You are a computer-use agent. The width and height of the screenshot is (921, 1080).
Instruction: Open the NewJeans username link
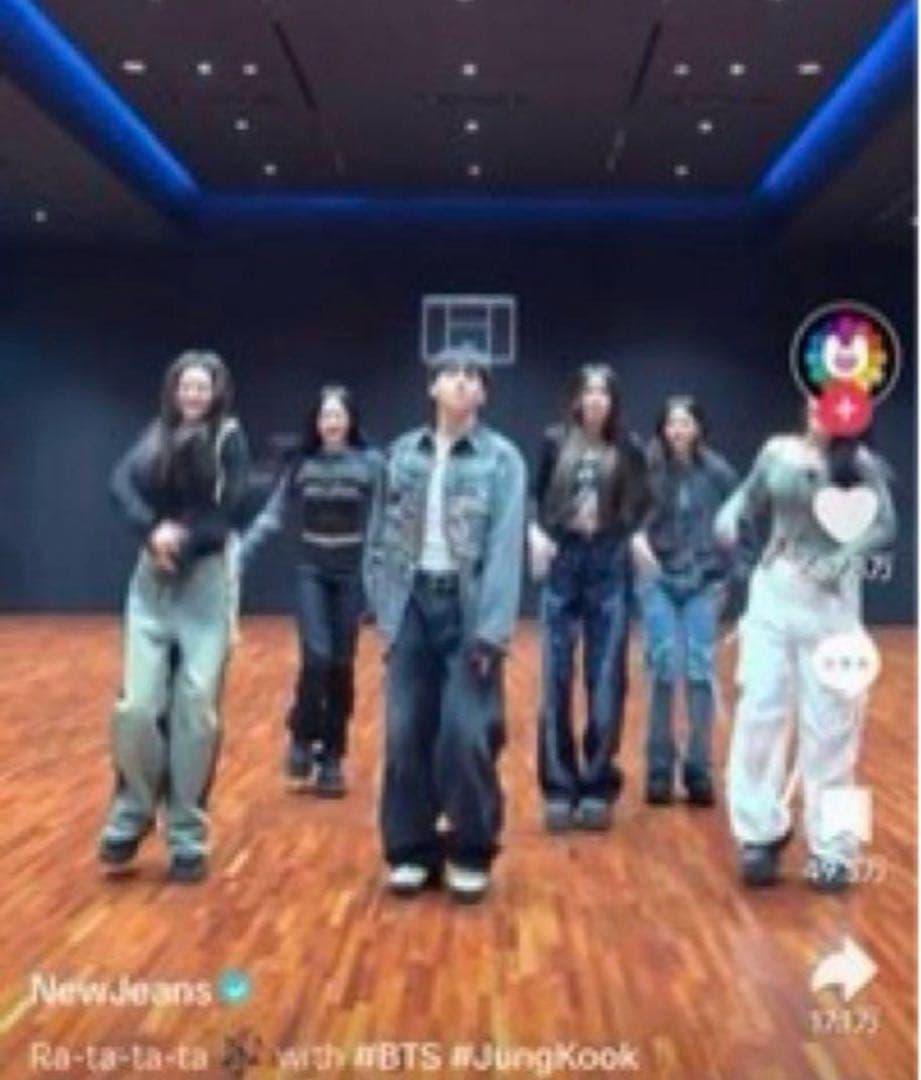[x=121, y=990]
